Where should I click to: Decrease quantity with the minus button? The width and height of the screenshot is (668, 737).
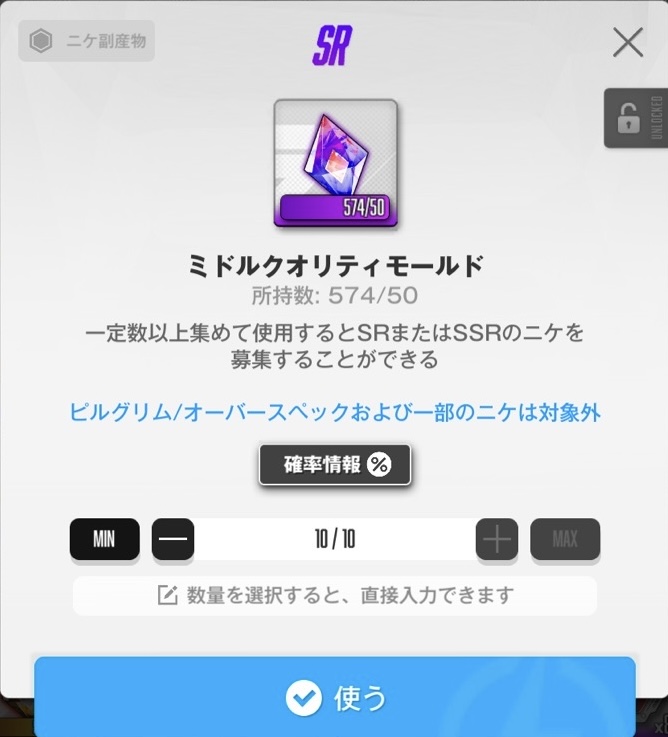click(x=173, y=540)
